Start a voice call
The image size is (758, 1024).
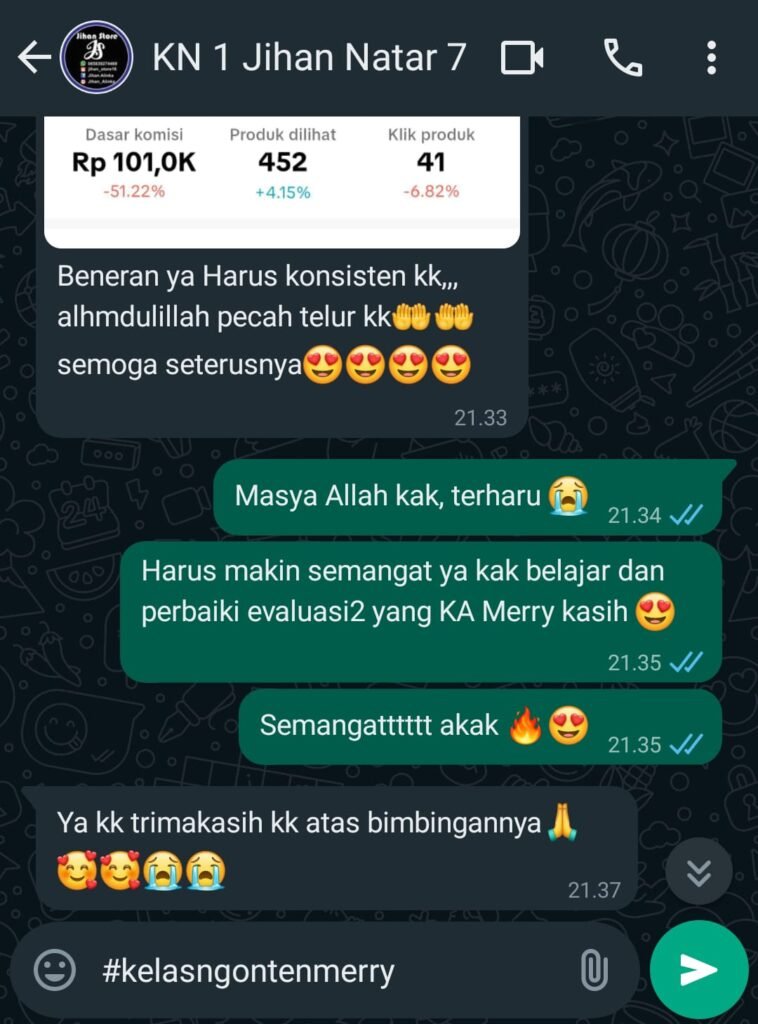coord(622,58)
